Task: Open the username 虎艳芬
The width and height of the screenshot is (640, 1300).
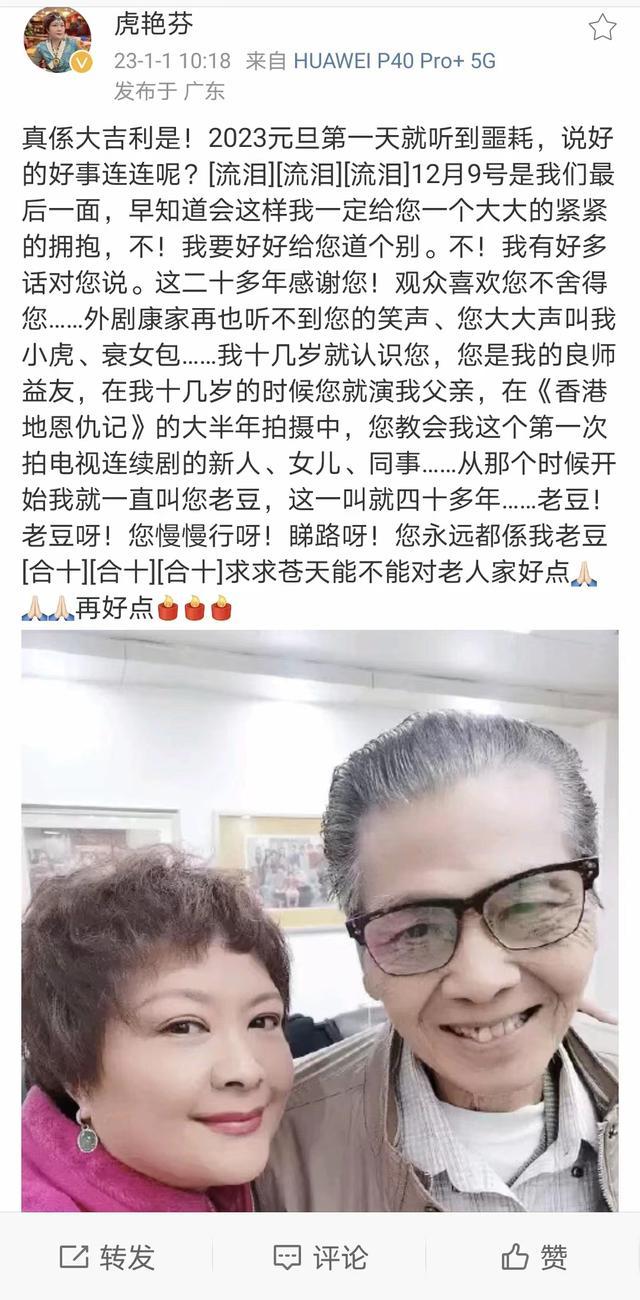Action: pyautogui.click(x=153, y=24)
